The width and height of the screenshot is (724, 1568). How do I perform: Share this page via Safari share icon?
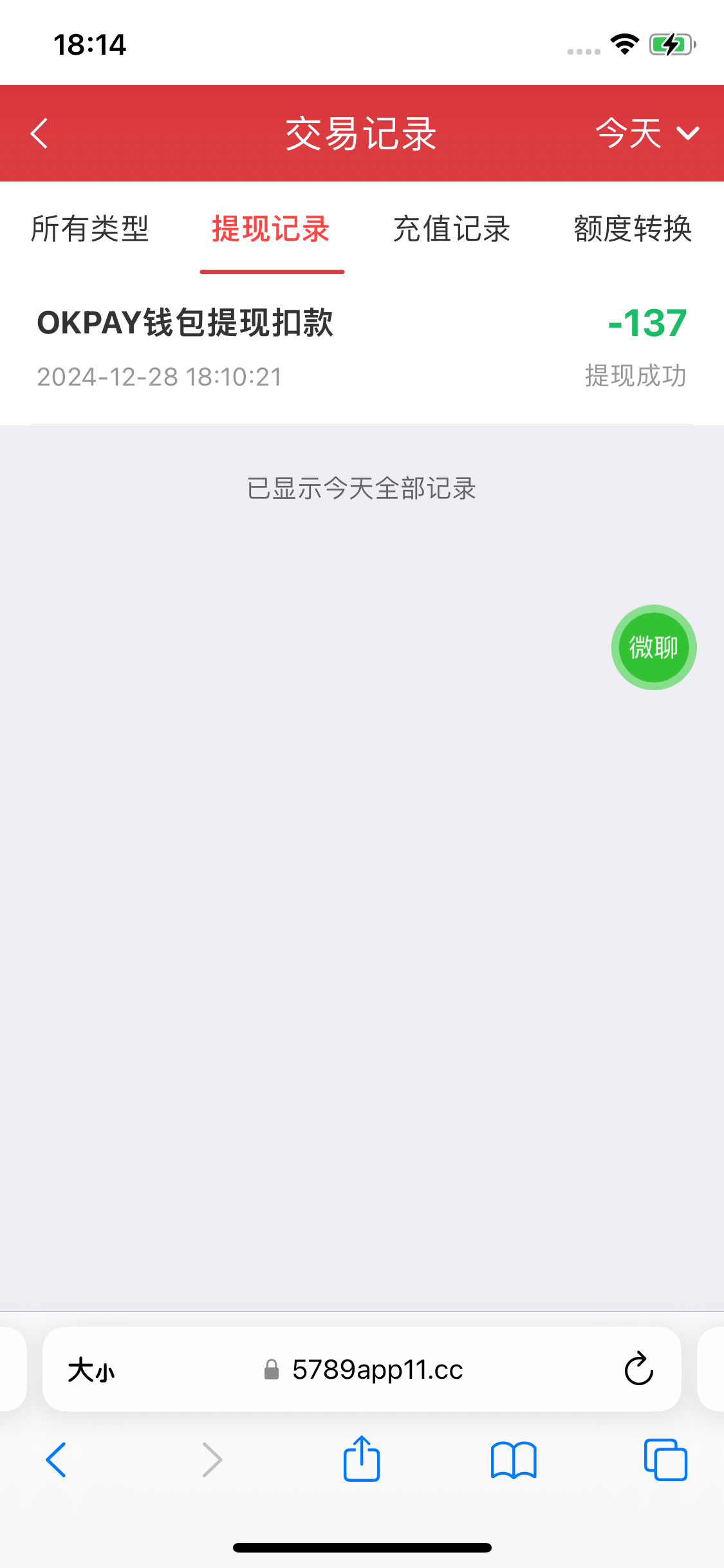(362, 1459)
